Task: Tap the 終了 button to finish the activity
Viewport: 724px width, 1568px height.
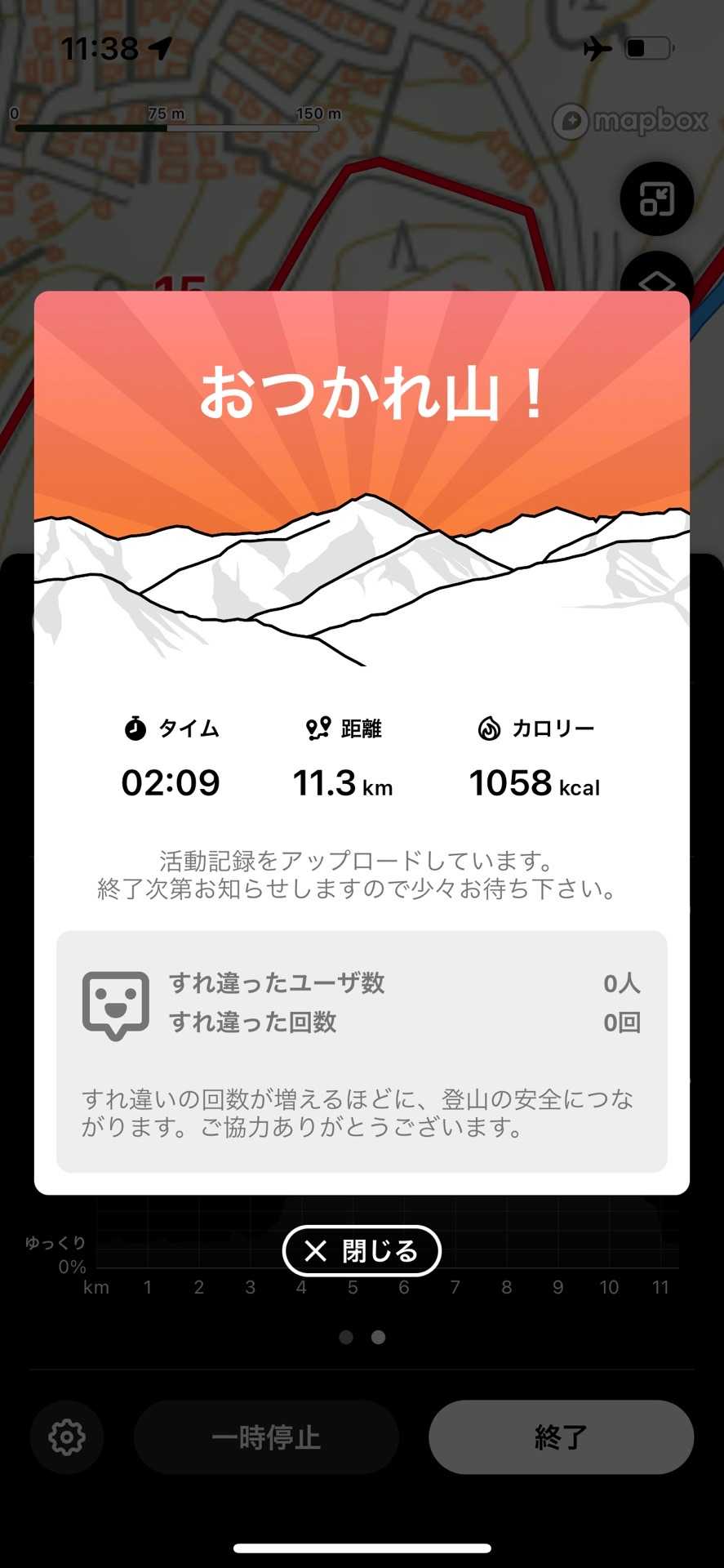Action: point(561,1437)
